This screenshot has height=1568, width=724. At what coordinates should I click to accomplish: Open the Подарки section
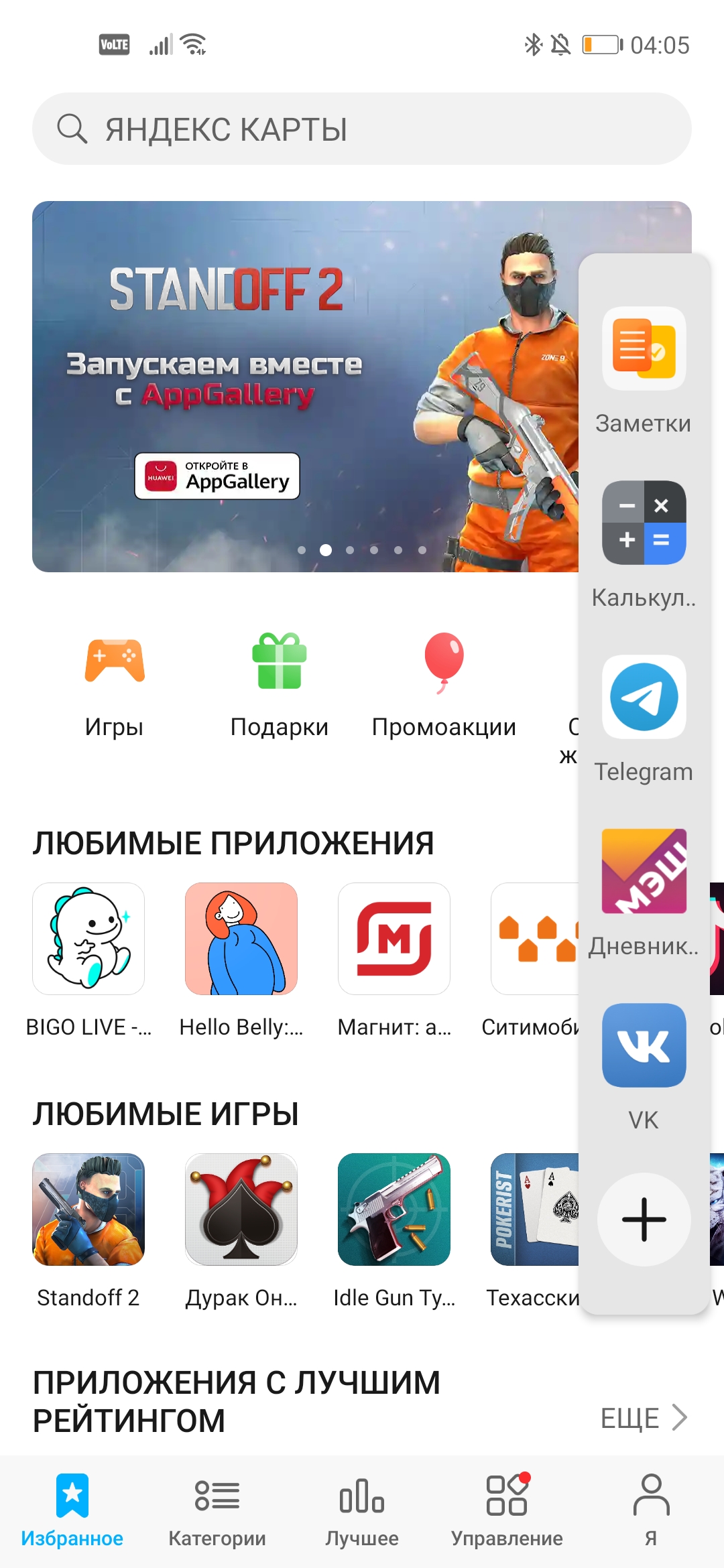279,683
